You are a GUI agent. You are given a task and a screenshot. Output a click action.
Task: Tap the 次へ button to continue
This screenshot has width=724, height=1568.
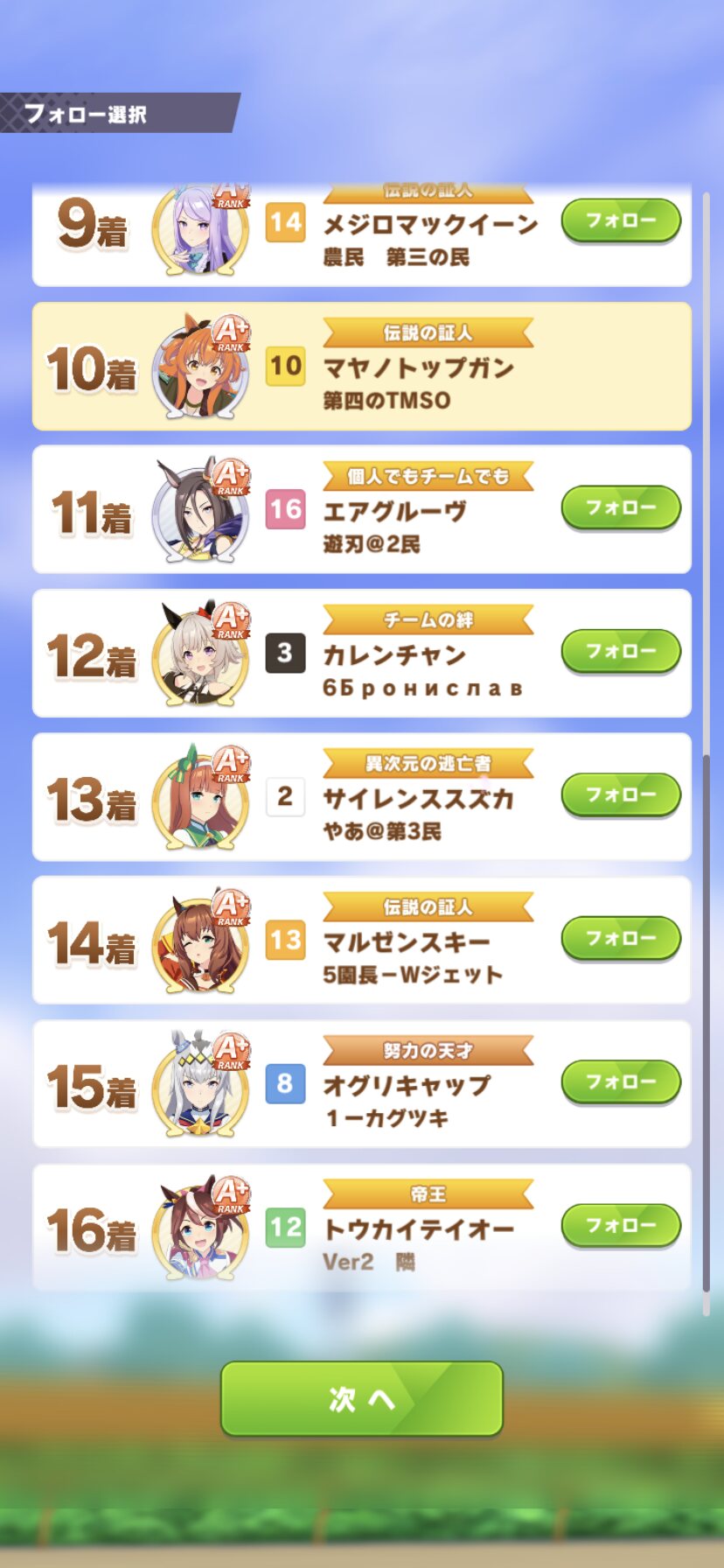(362, 1398)
